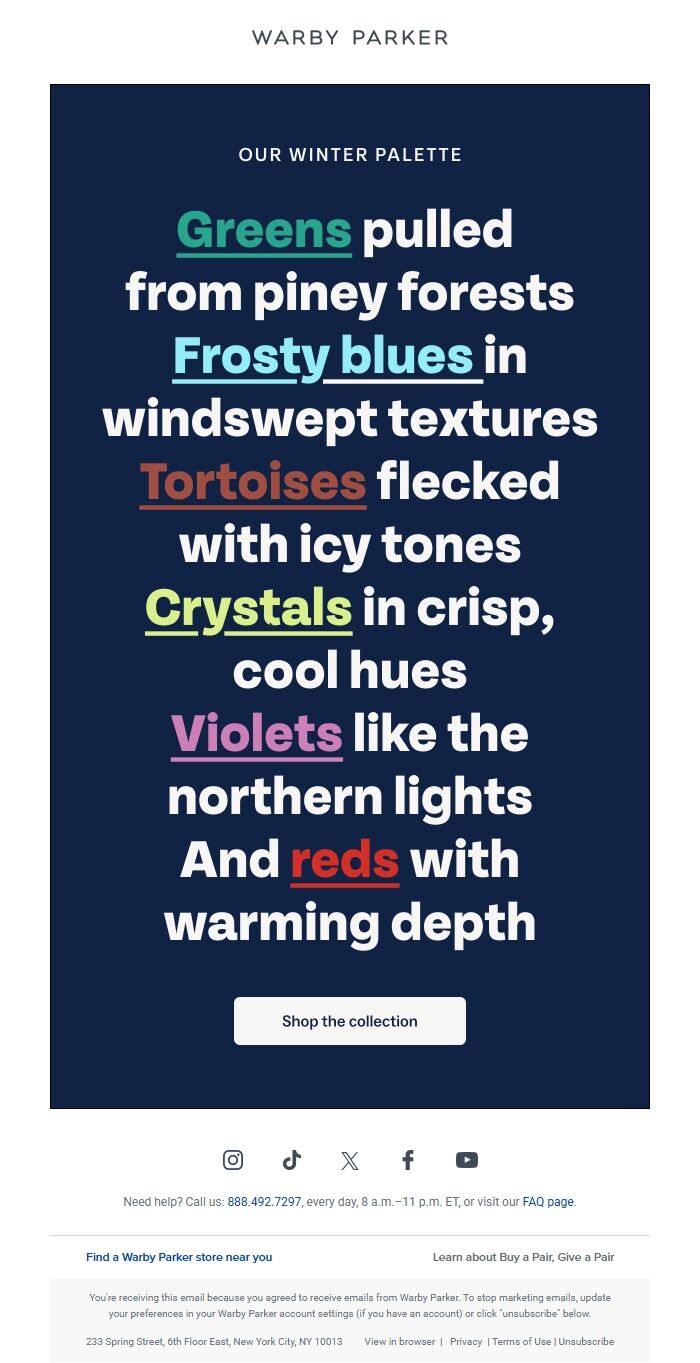
Task: Open the underlined reds link
Action: point(345,860)
